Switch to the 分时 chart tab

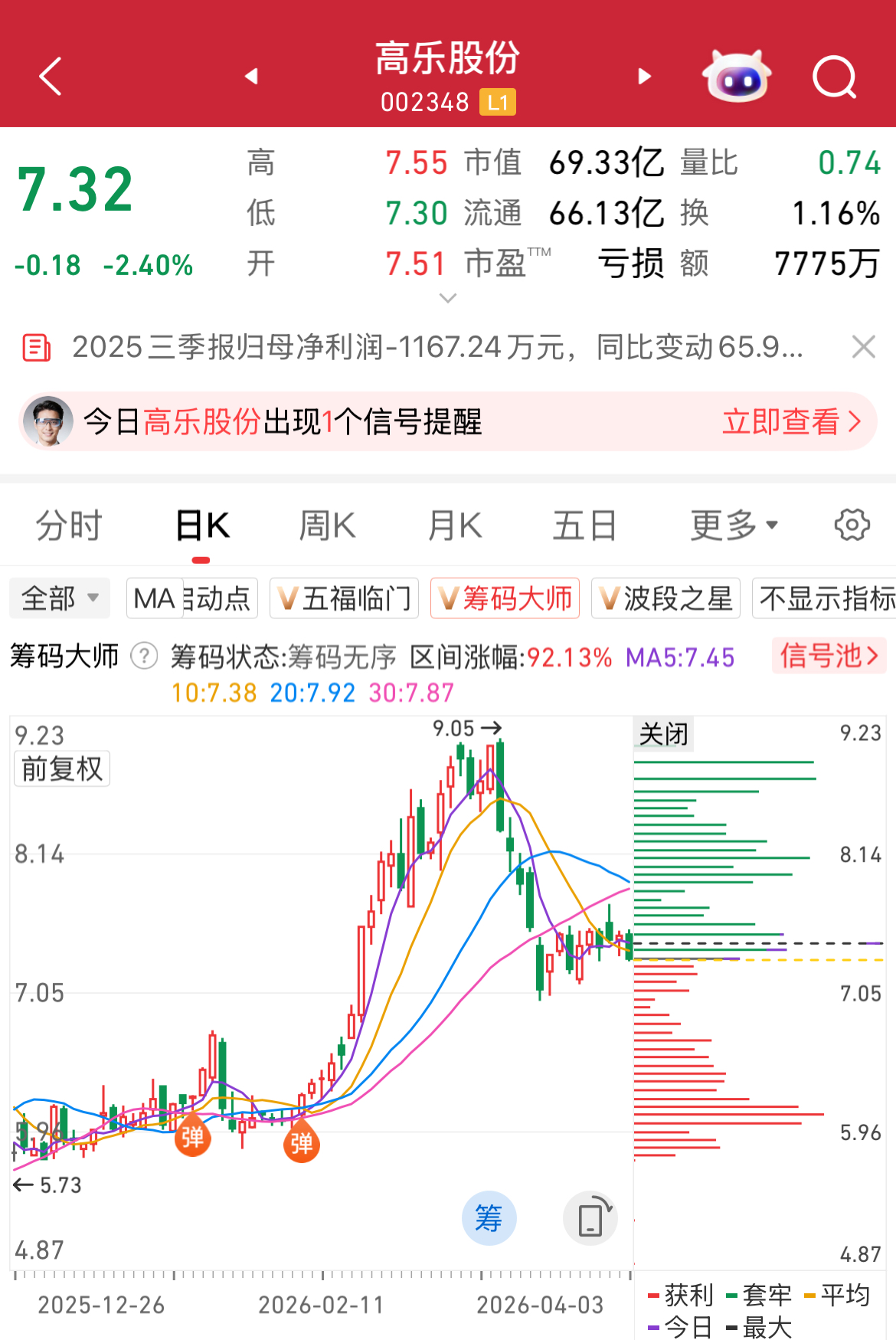tap(69, 526)
